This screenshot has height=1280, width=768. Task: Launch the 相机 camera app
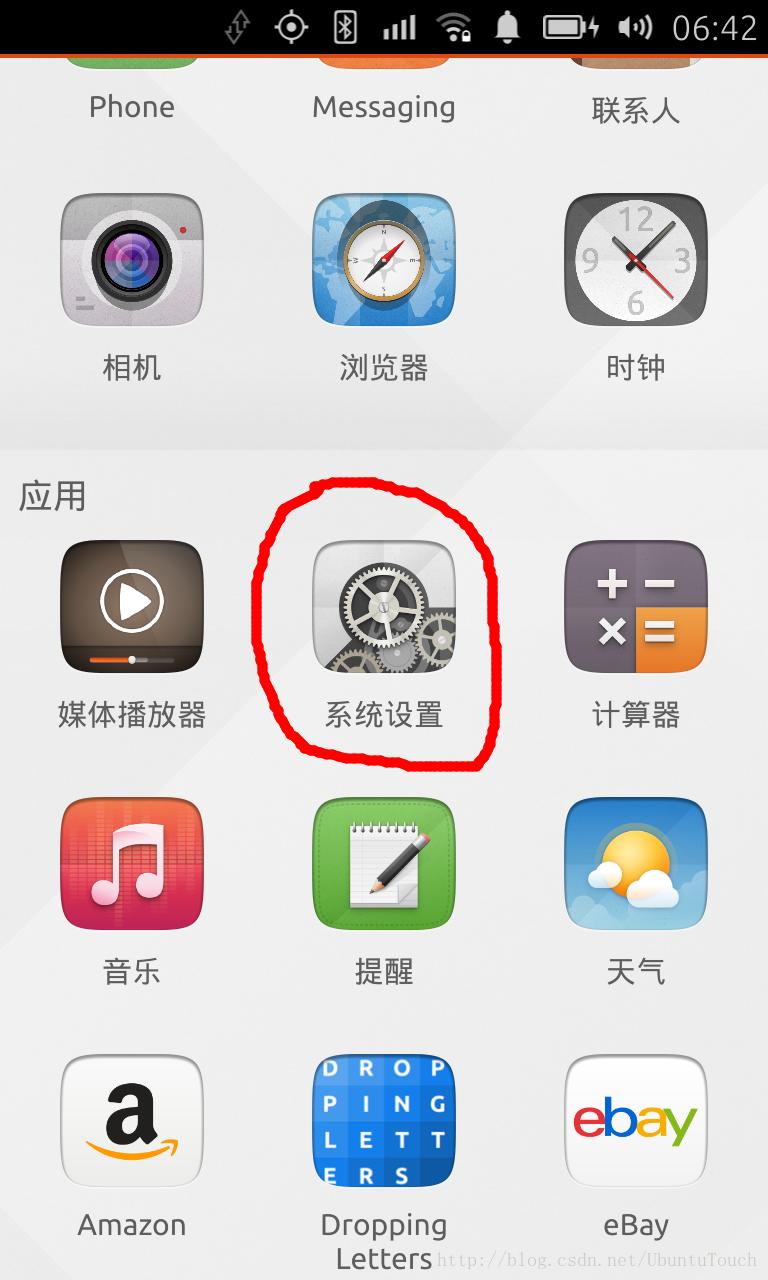coord(132,260)
